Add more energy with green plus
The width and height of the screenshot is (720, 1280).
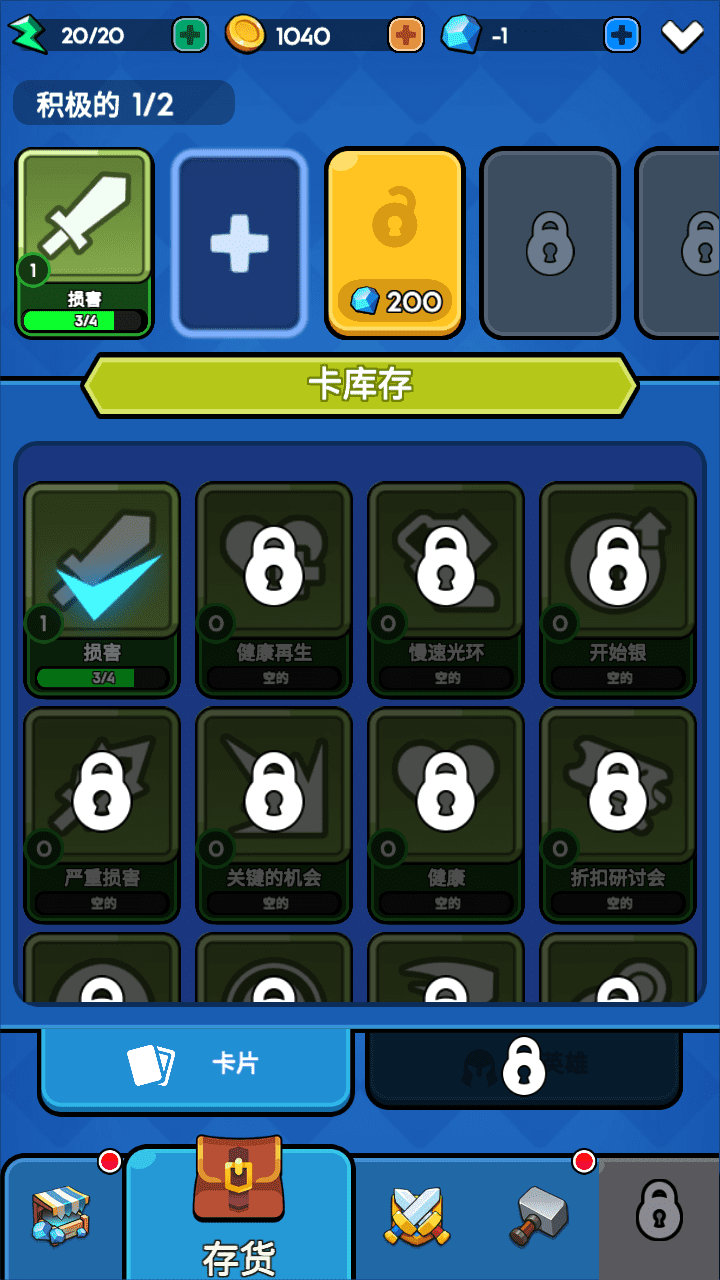190,36
